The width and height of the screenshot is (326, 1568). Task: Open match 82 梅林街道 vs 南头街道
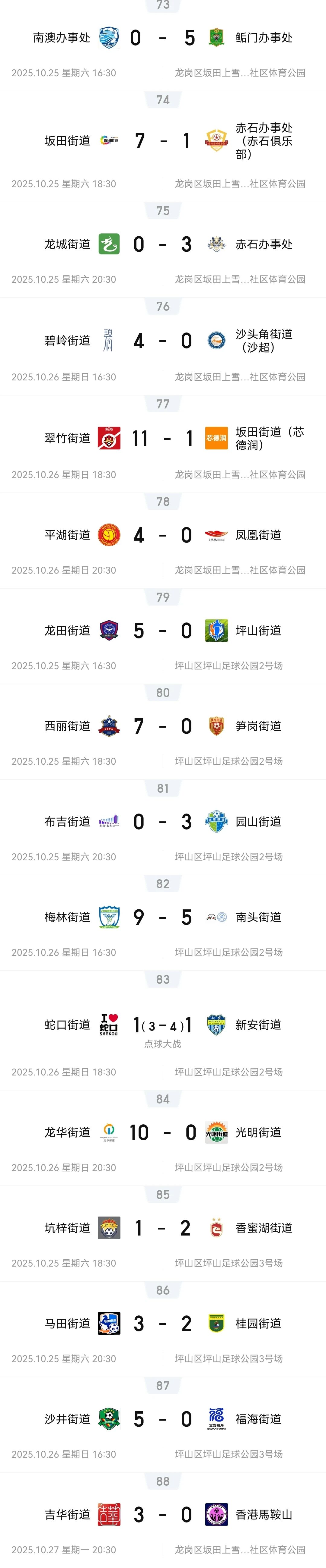163,917
